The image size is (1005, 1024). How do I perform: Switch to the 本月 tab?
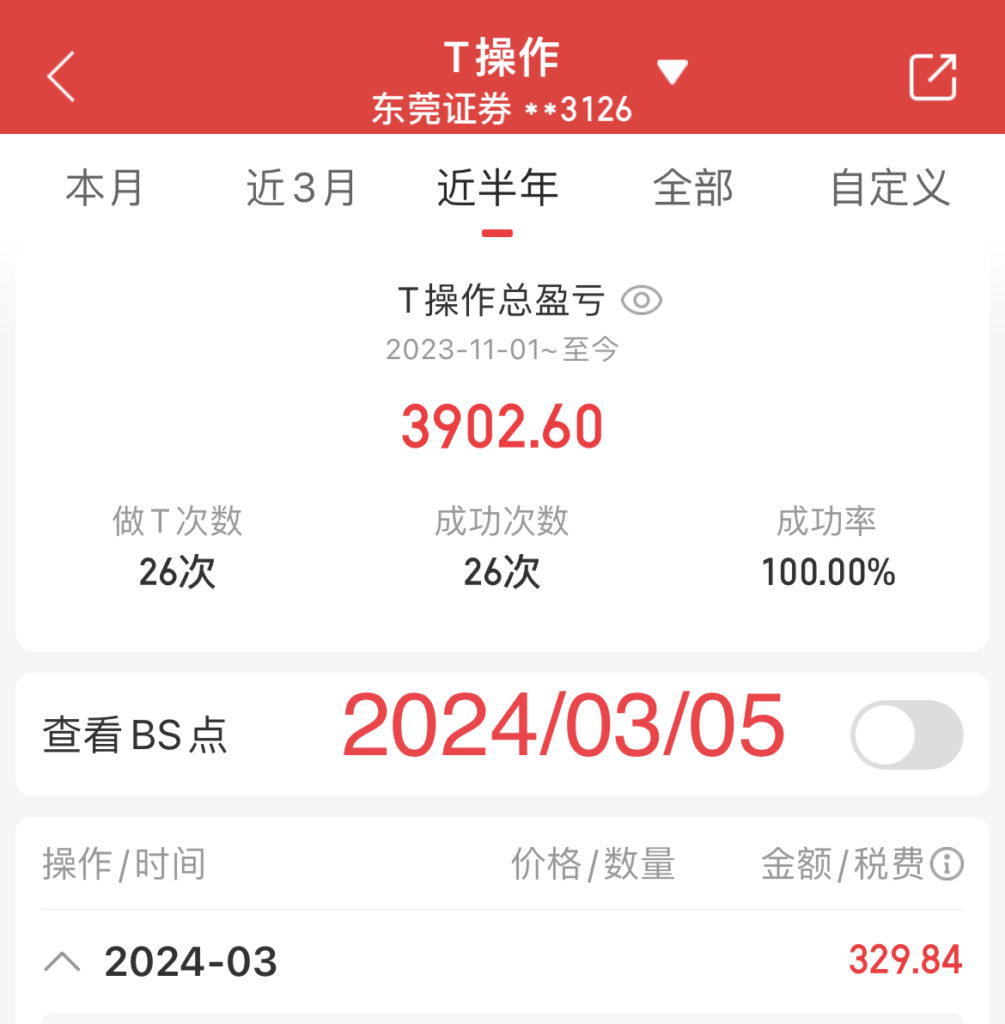point(105,188)
